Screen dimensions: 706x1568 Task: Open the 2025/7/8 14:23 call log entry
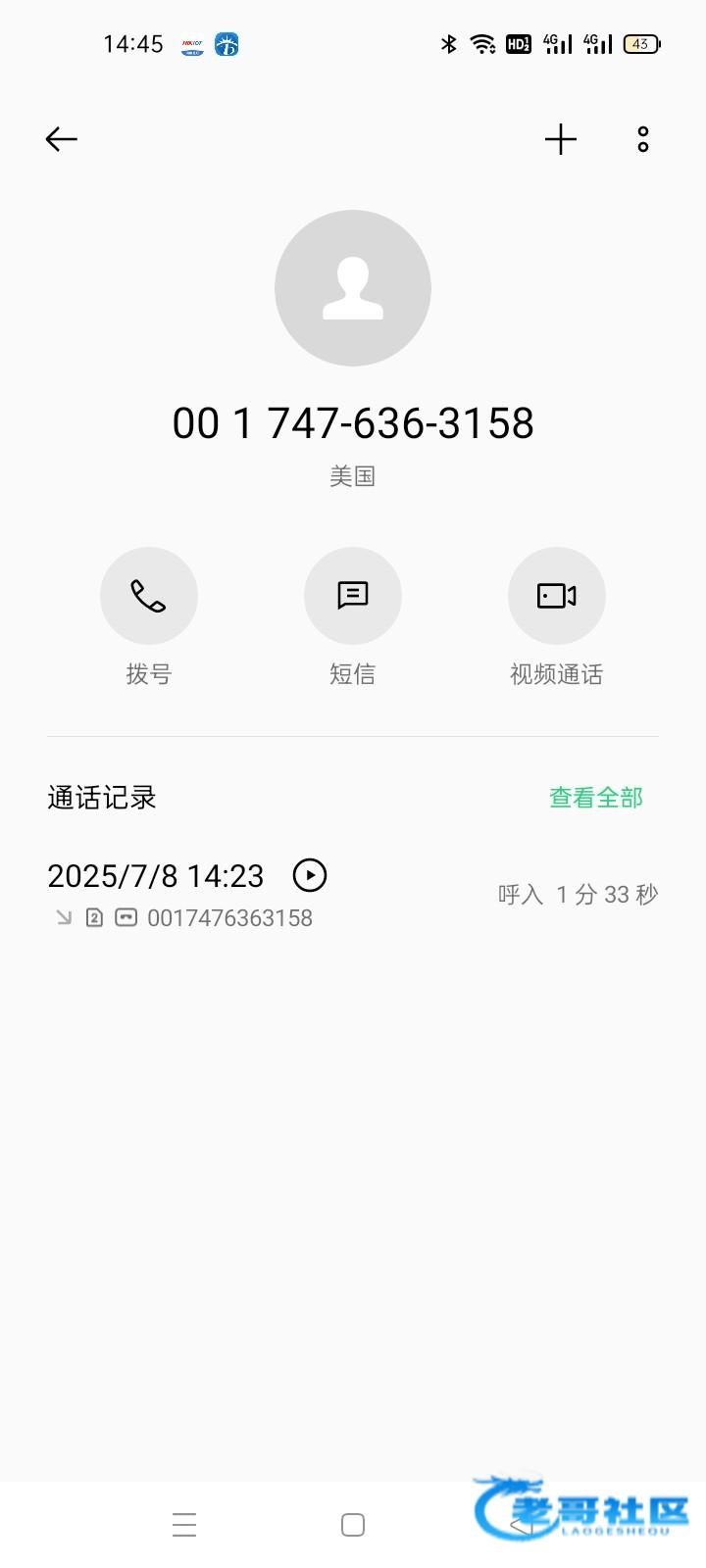click(x=353, y=895)
